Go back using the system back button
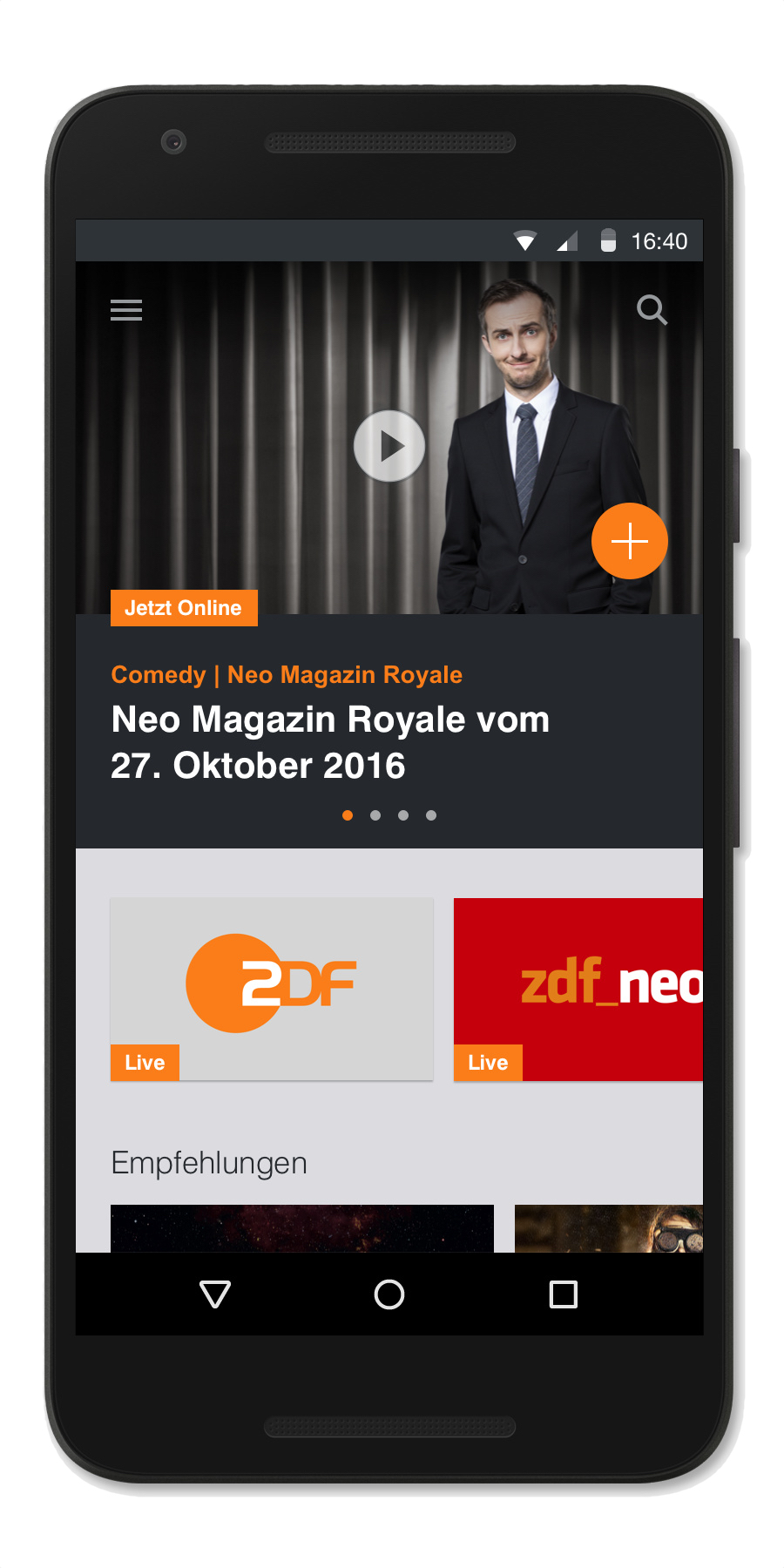Viewport: 784px width, 1568px height. coord(215,1294)
